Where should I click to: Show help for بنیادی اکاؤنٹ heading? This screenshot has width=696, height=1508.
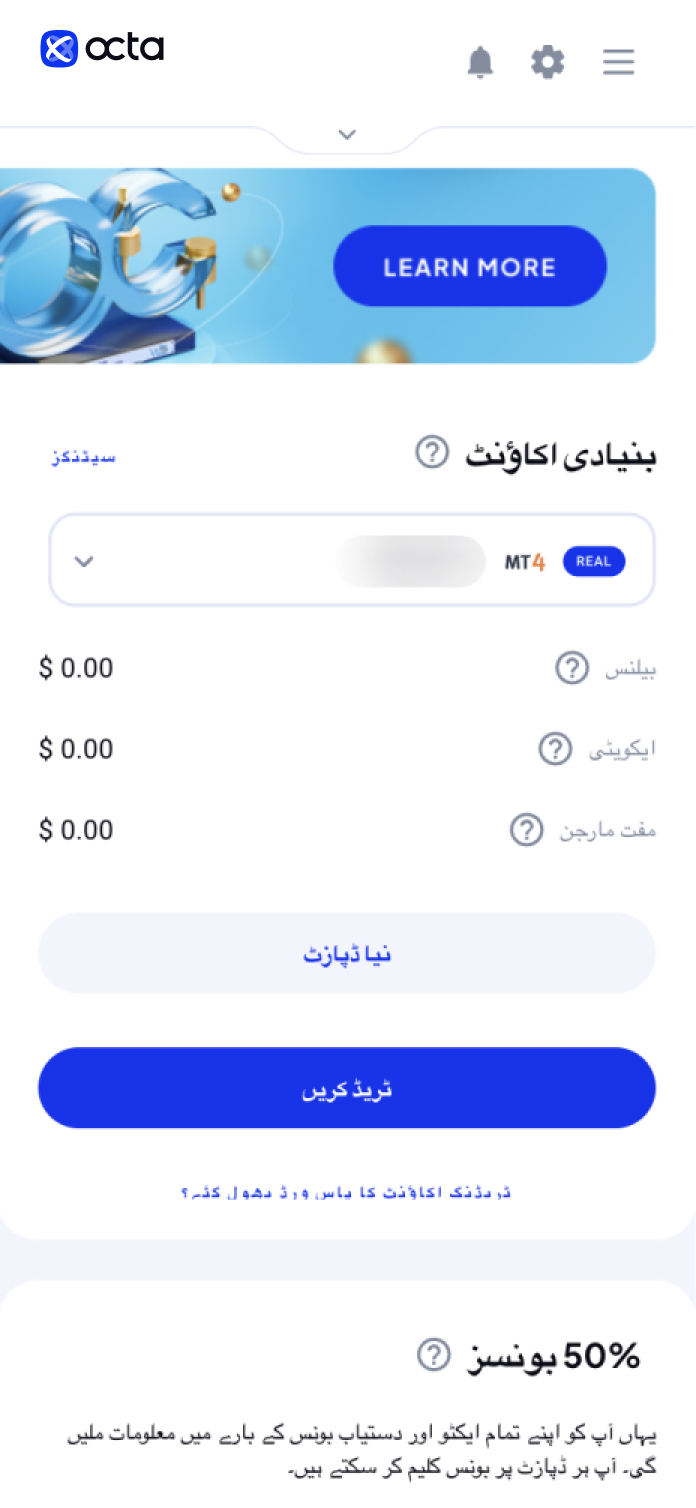click(x=432, y=452)
